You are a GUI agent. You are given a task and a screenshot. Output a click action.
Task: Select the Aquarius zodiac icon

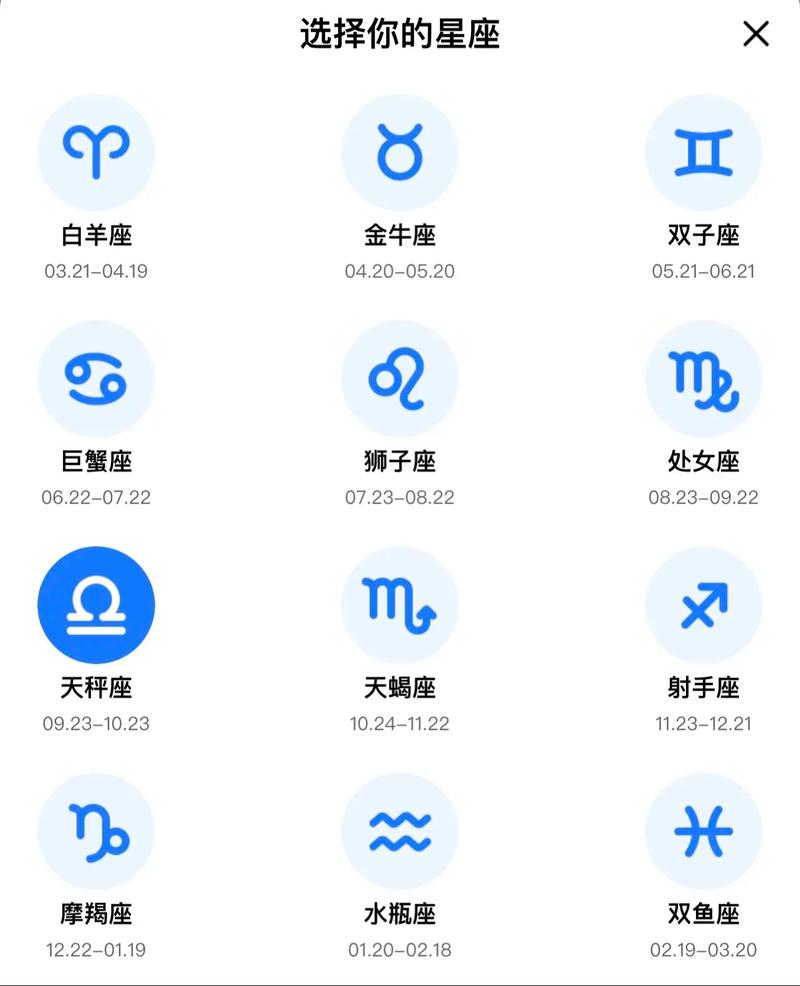(400, 830)
